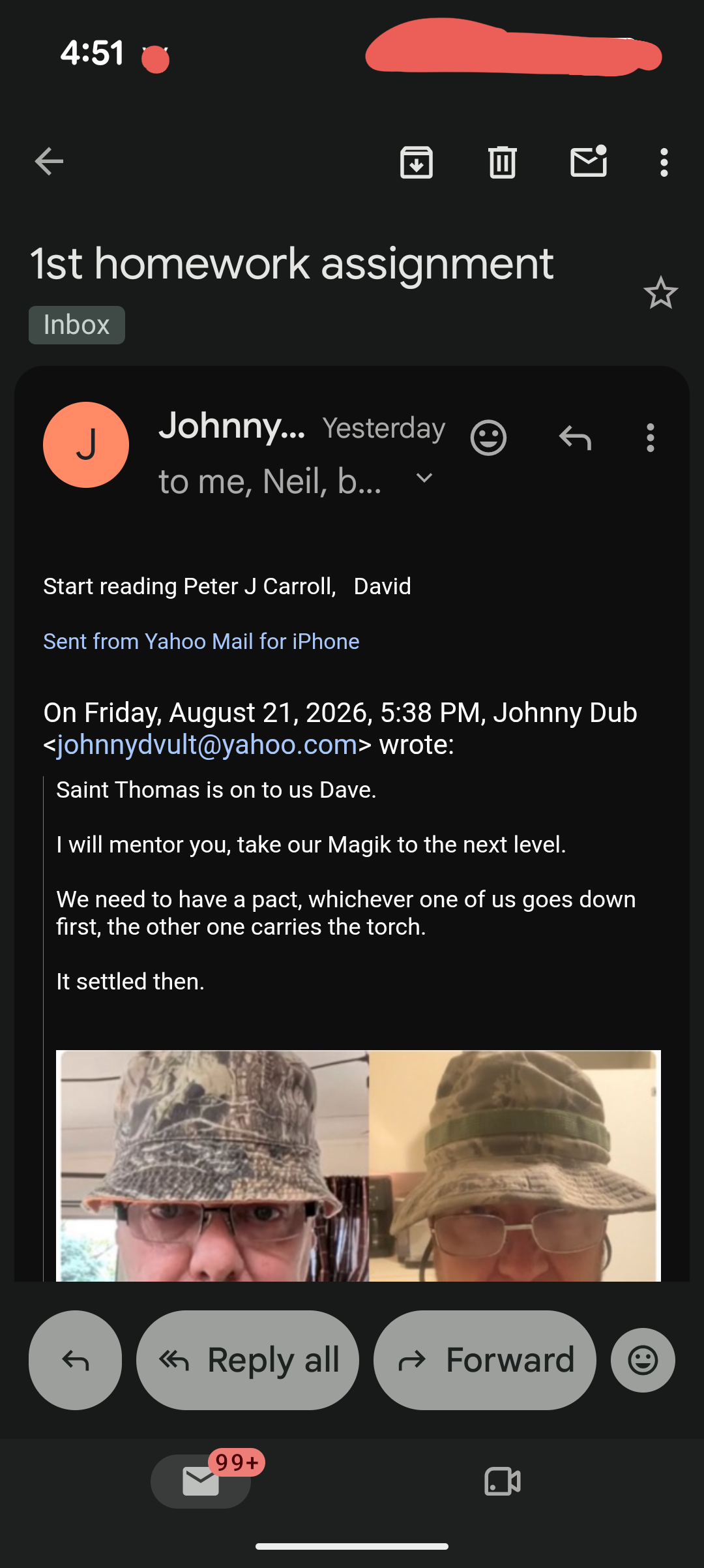Open the Sent from Yahoo Mail link
Image resolution: width=704 pixels, height=1568 pixels.
201,641
